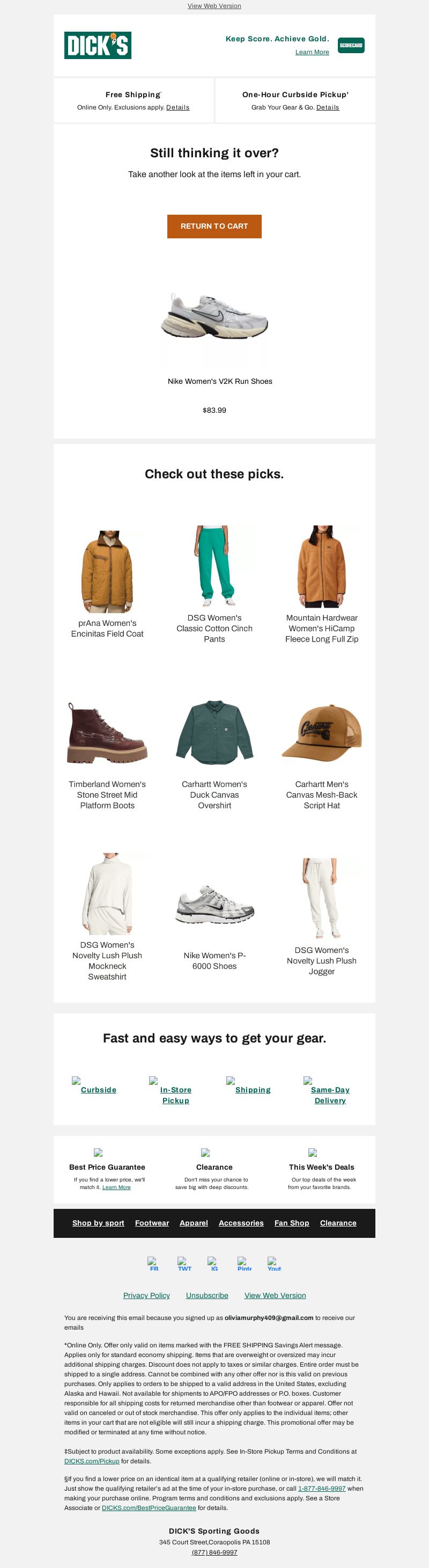This screenshot has height=1568, width=429.
Task: Tap Unsubscribe link
Action: (207, 1295)
